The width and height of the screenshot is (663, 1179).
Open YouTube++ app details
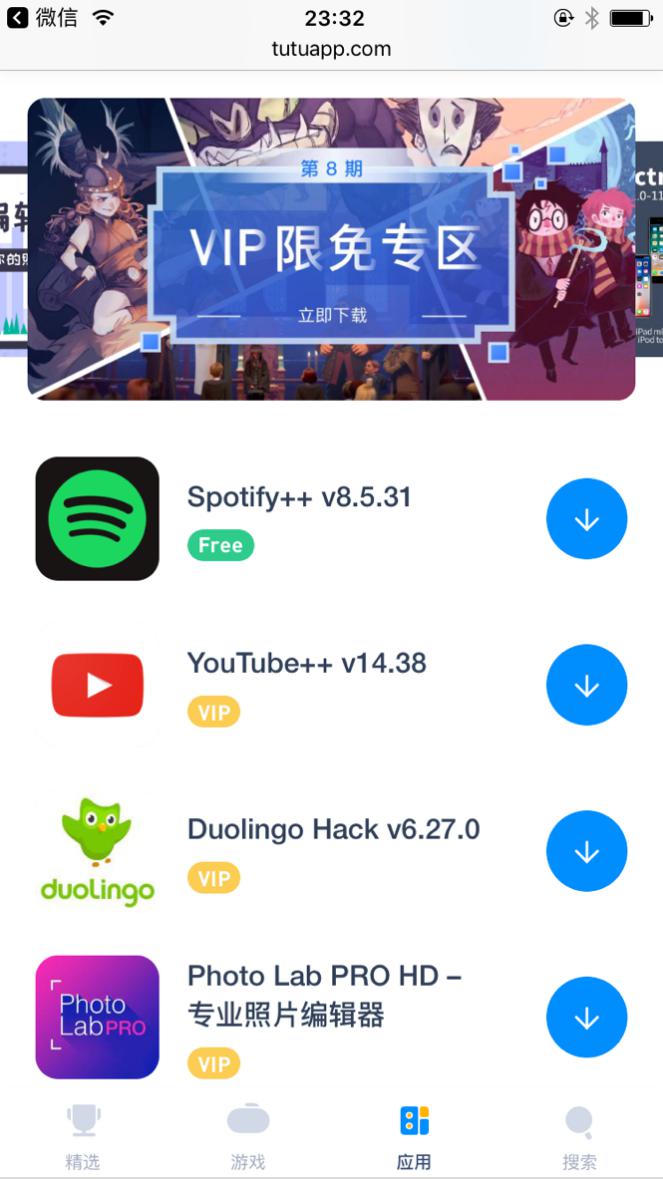tap(306, 663)
